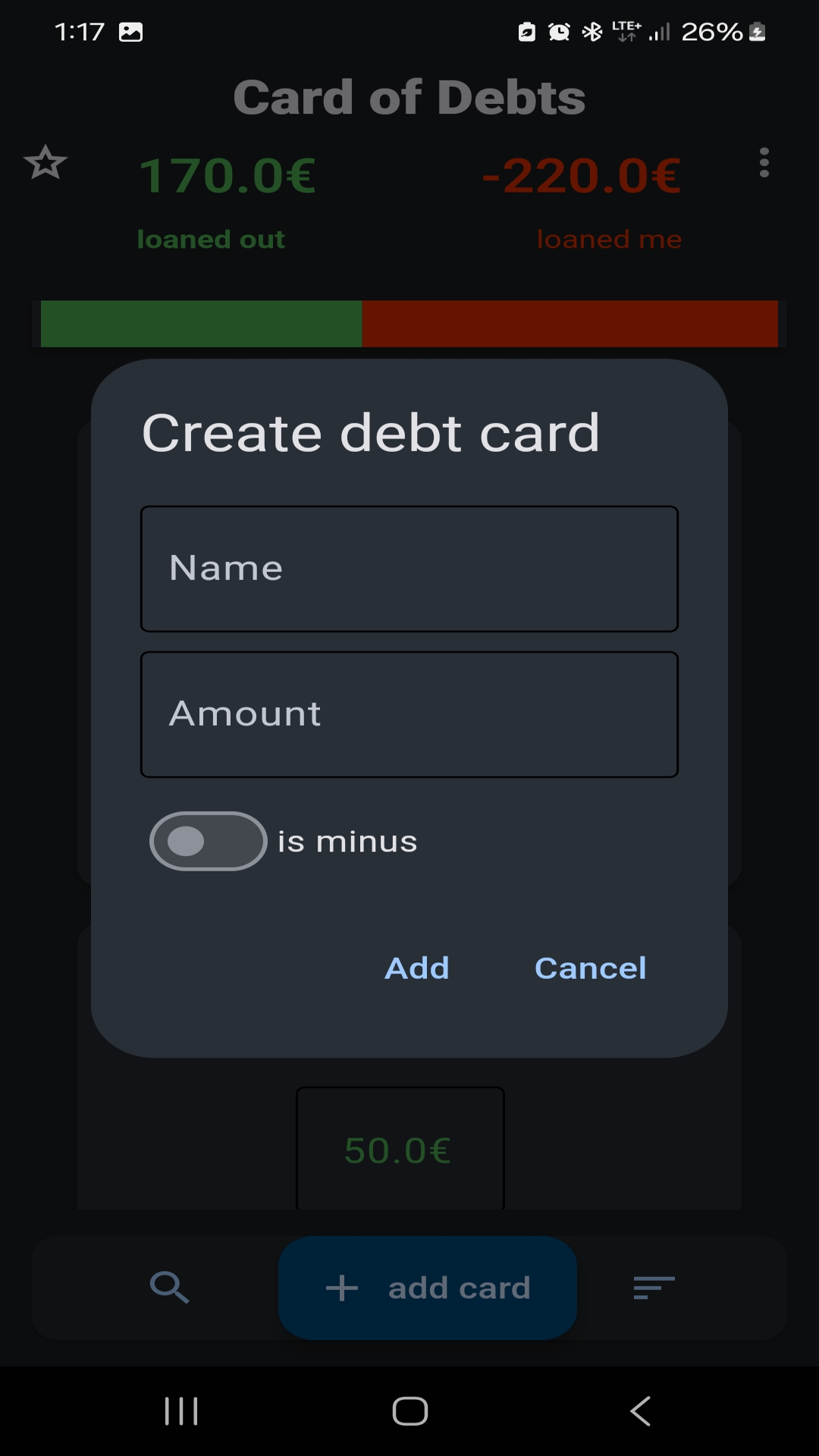Cancel the create debt card dialog
Image resolution: width=819 pixels, height=1456 pixels.
(x=590, y=968)
